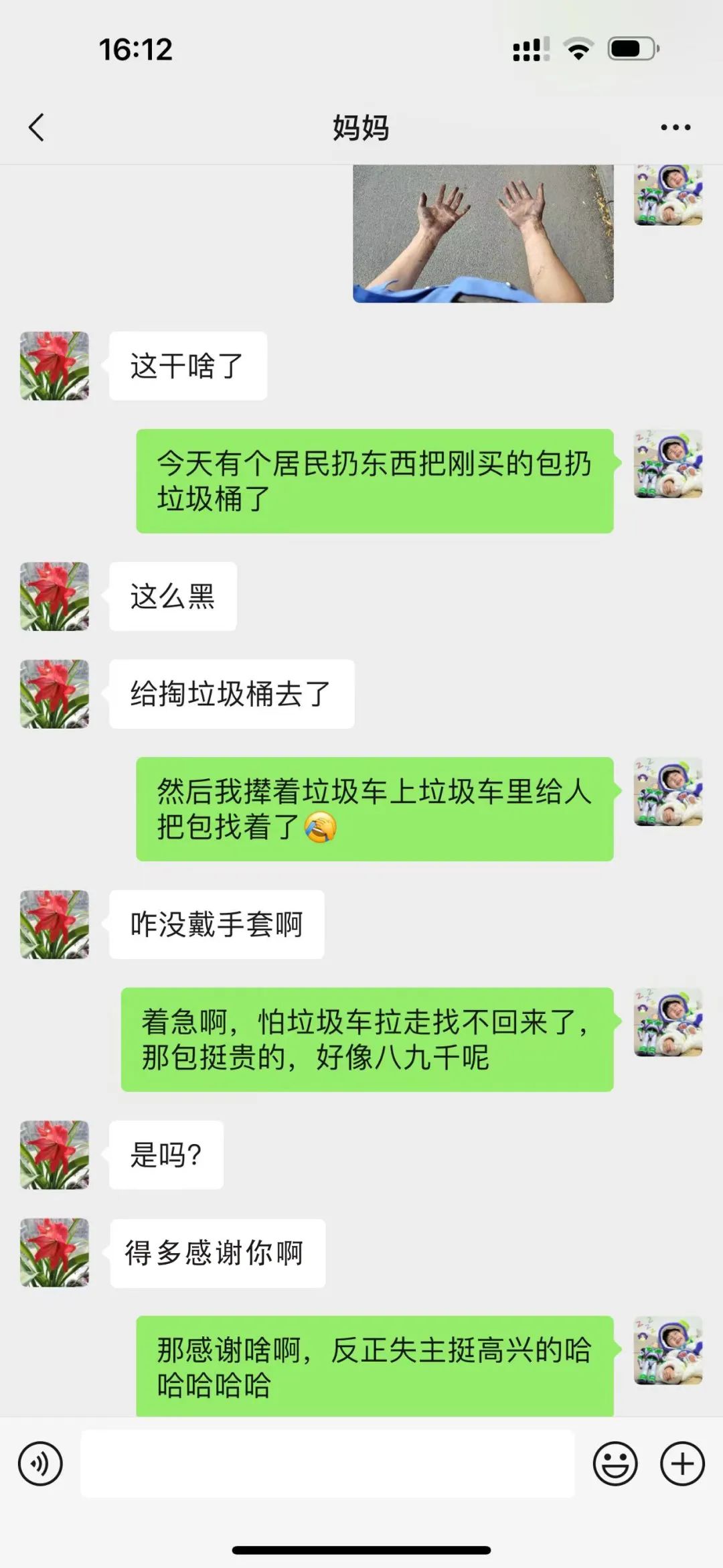Viewport: 723px width, 1568px height.
Task: Open the plus attachments menu
Action: tap(682, 1464)
